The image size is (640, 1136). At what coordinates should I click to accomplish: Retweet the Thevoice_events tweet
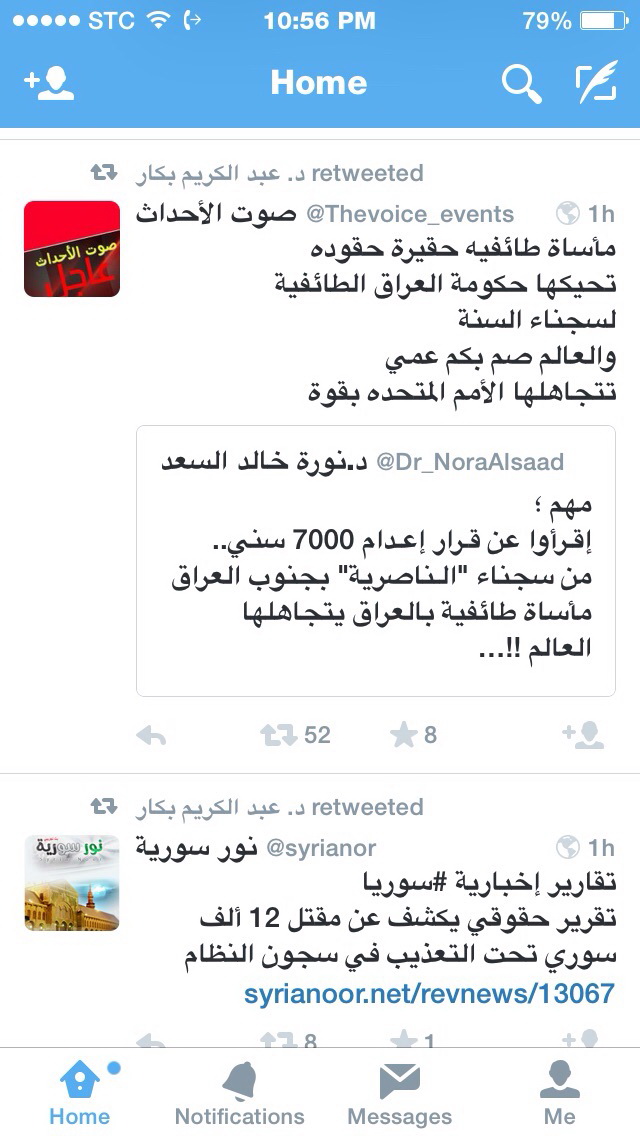(280, 736)
